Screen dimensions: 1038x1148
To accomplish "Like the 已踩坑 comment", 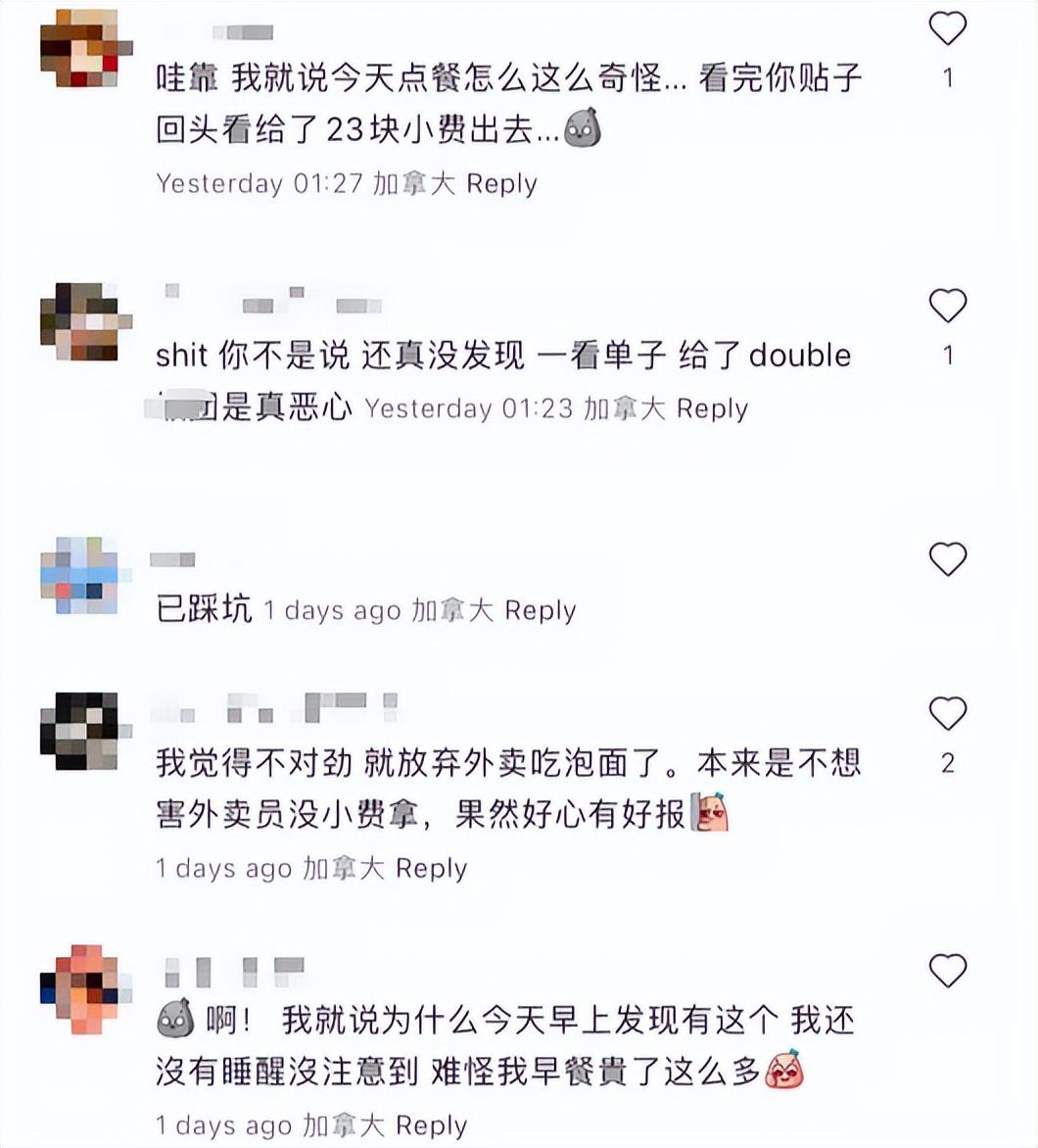I will [947, 559].
